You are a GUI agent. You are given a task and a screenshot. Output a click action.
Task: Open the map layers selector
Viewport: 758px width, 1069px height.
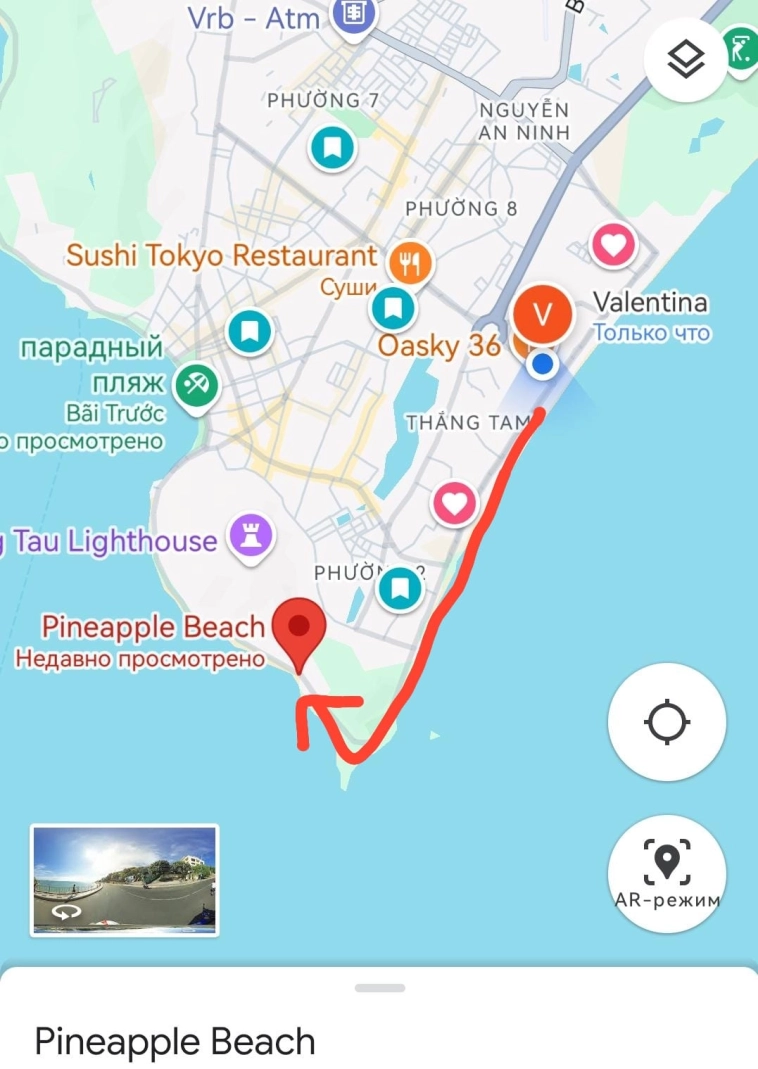coord(686,60)
